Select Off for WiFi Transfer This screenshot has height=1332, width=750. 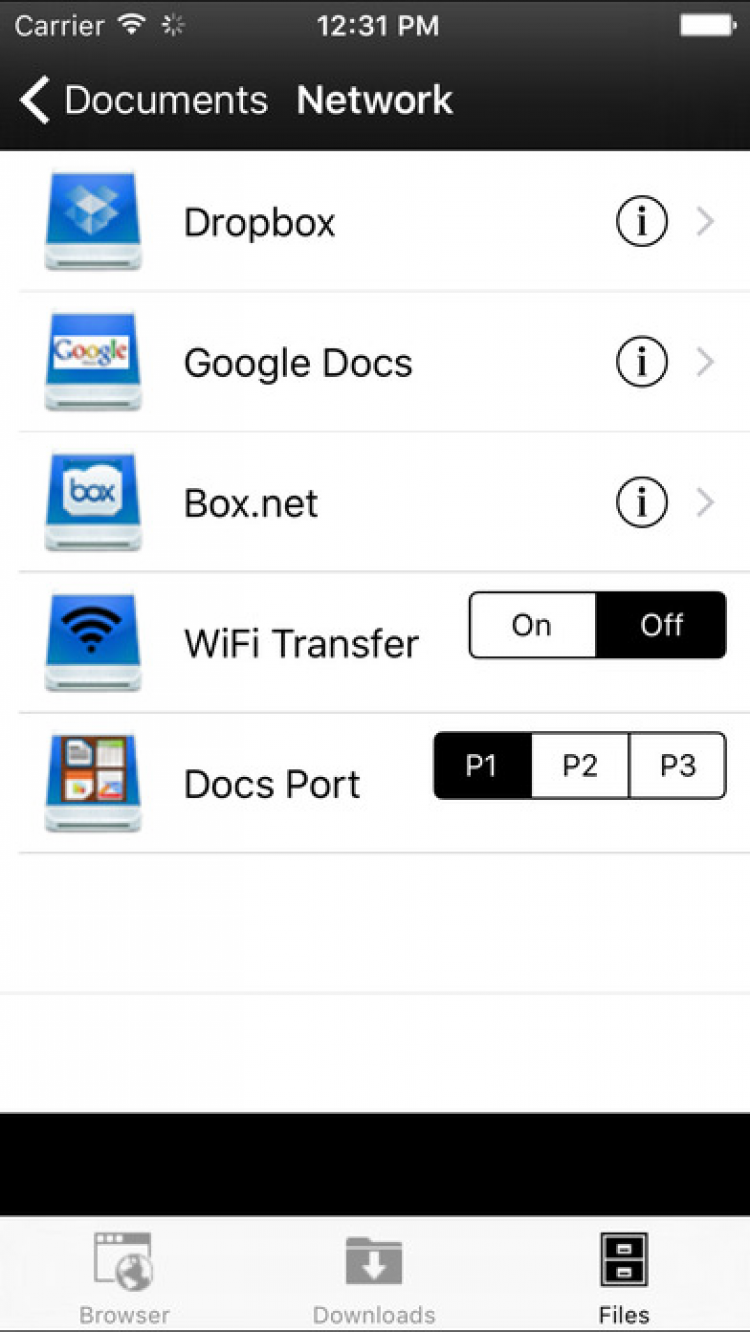(661, 625)
